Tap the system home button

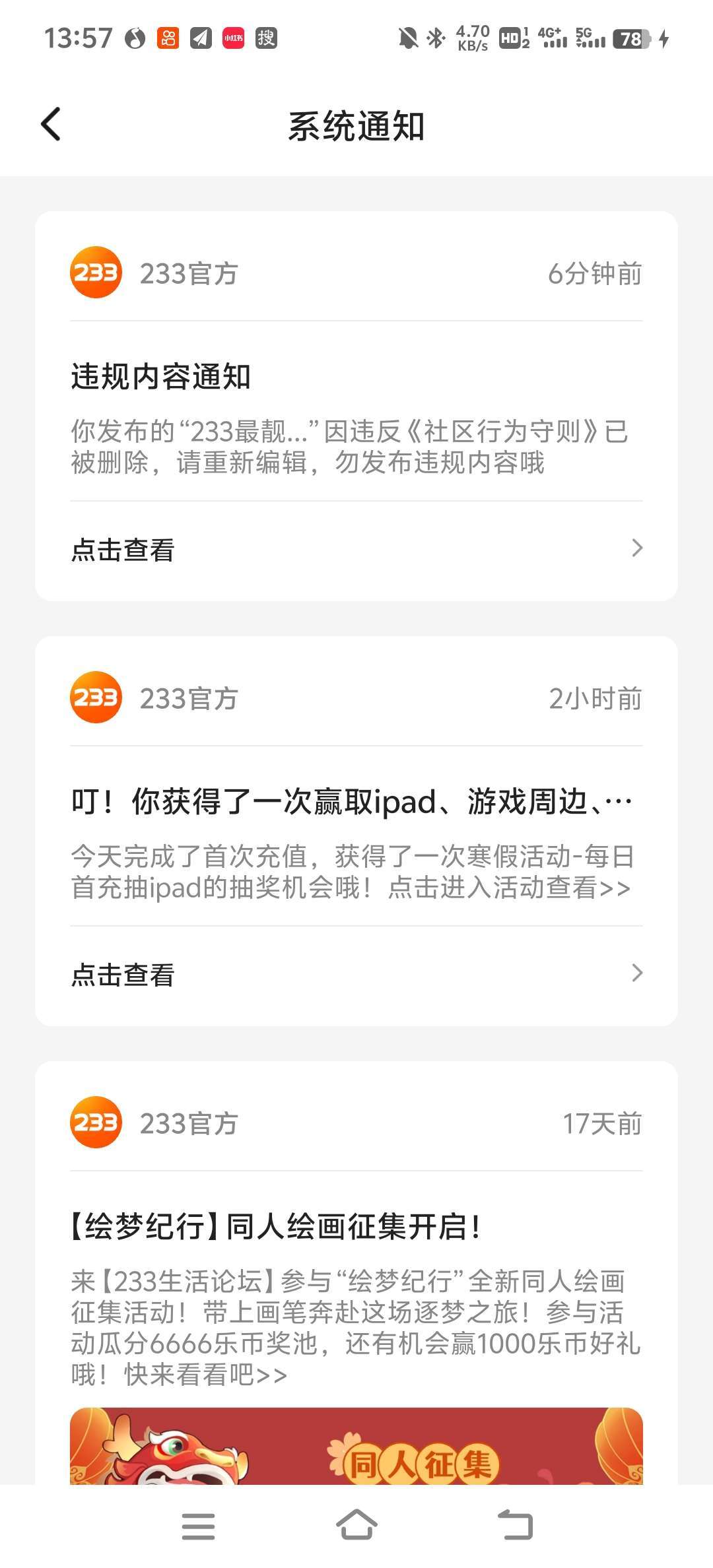[x=356, y=1526]
